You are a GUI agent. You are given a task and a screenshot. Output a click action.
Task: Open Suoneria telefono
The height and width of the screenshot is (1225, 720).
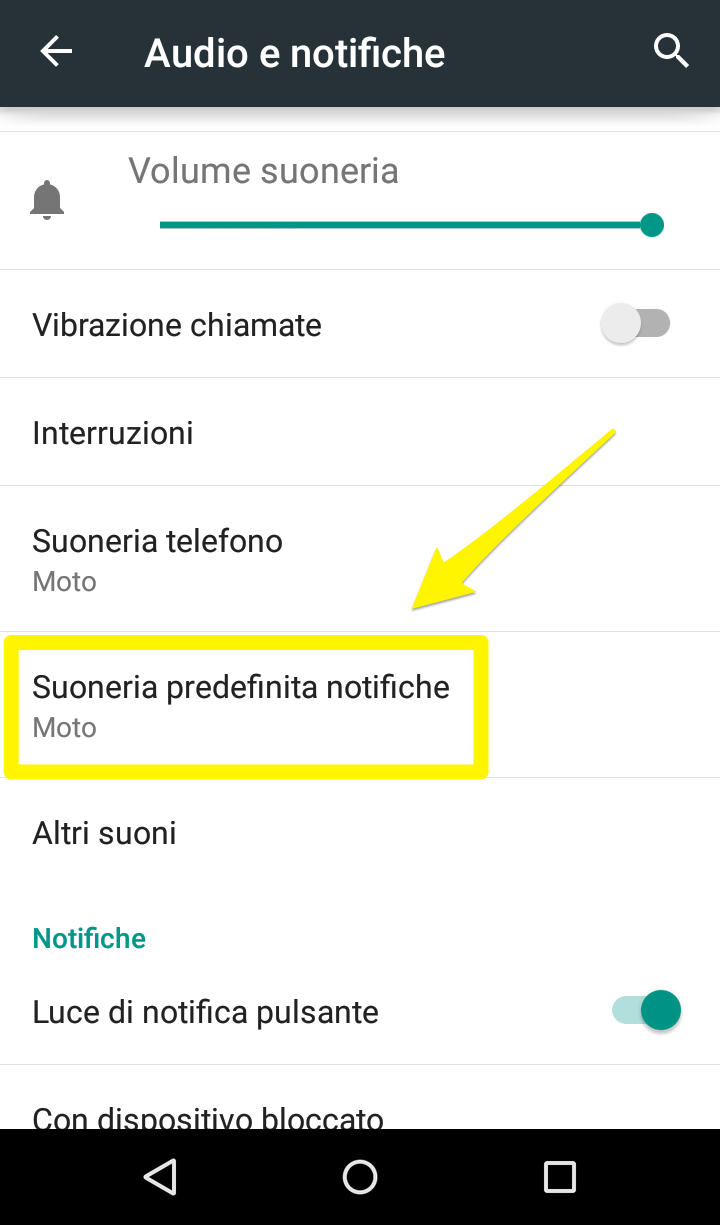pyautogui.click(x=360, y=559)
